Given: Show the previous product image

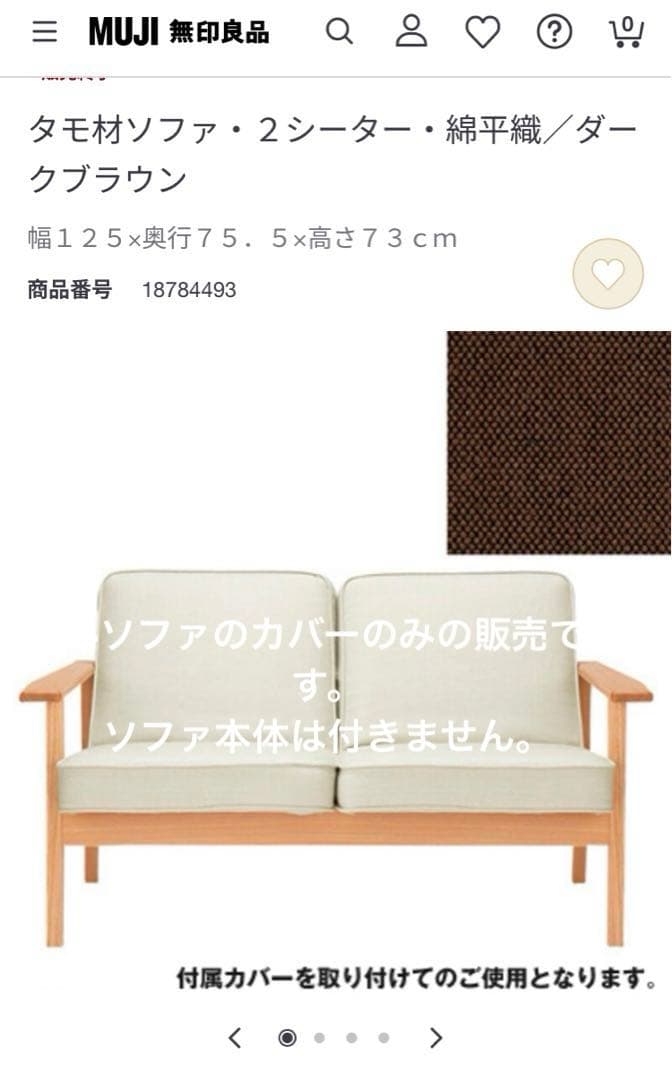Looking at the screenshot, I should [x=235, y=1038].
